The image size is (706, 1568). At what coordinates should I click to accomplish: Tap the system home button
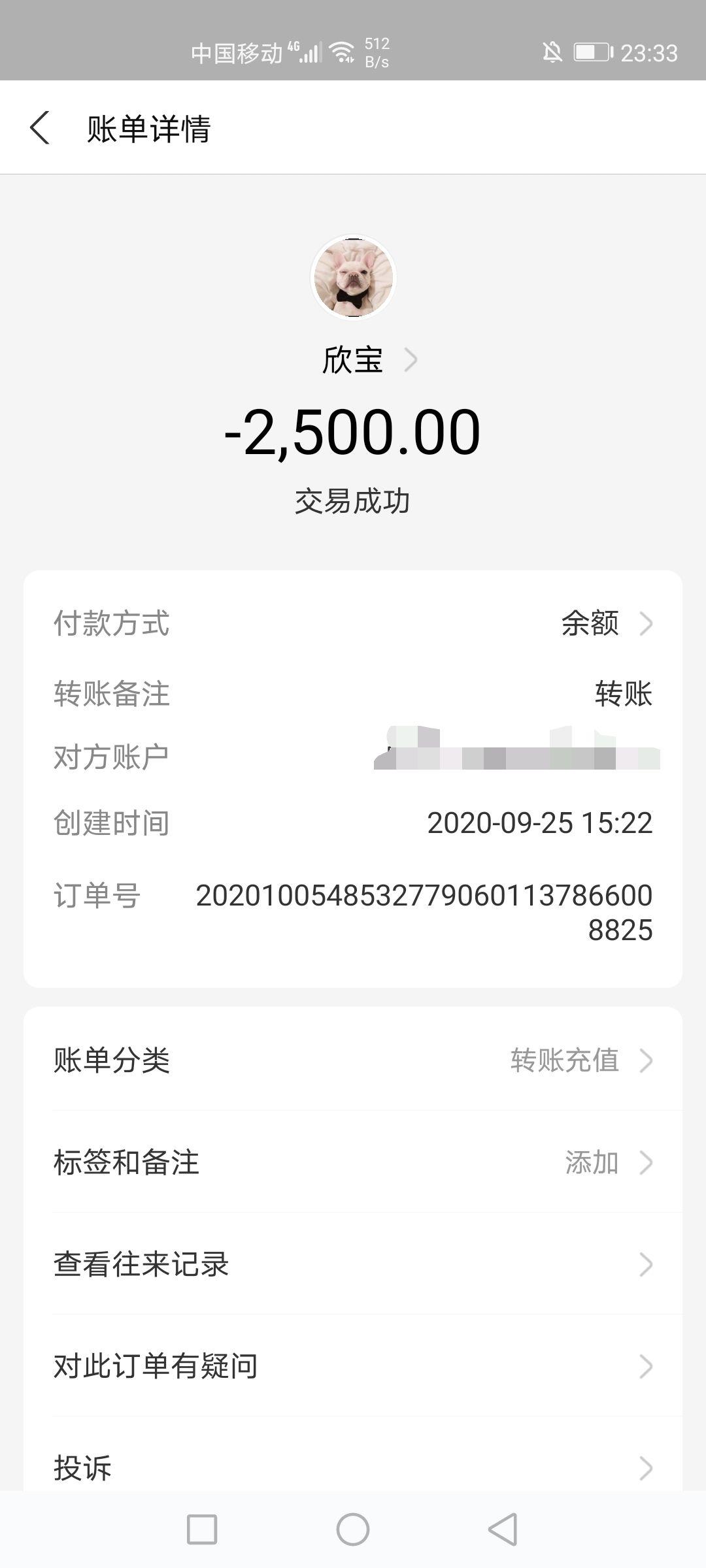[353, 1530]
